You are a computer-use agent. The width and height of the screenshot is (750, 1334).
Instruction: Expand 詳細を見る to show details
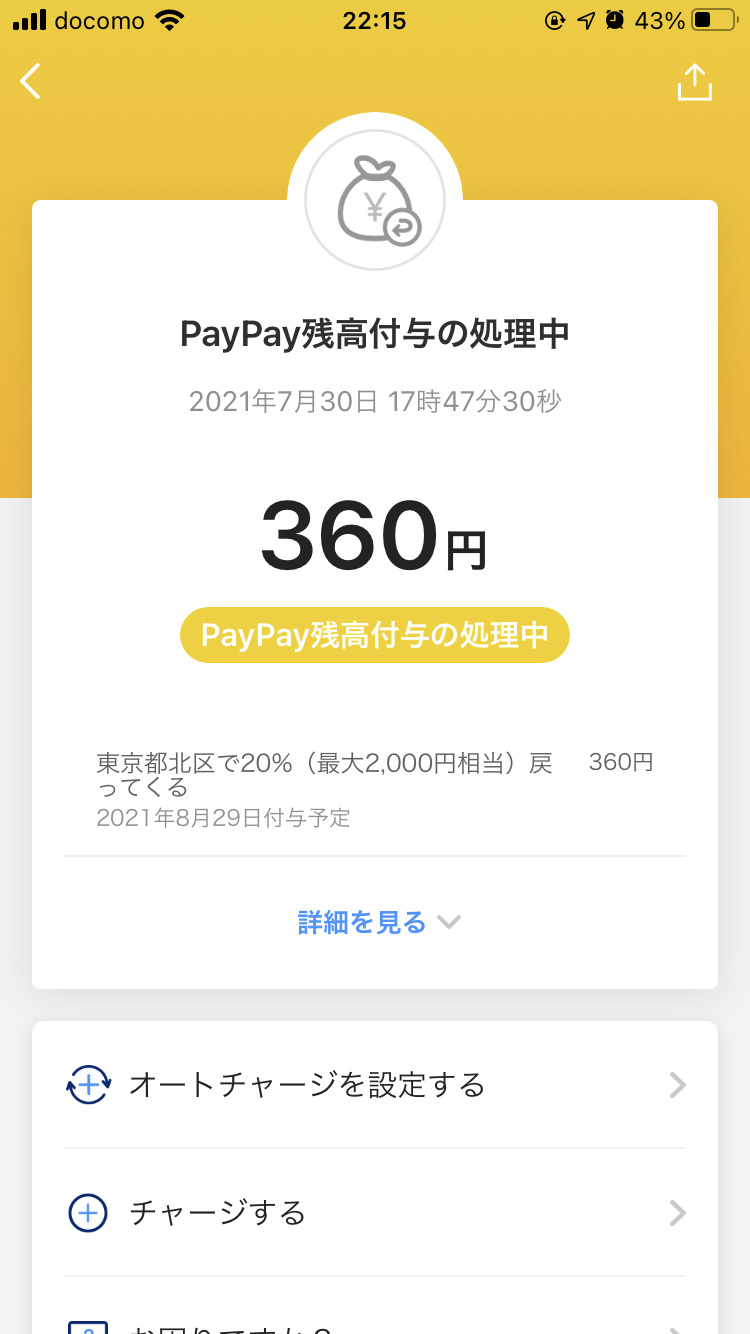(x=379, y=922)
